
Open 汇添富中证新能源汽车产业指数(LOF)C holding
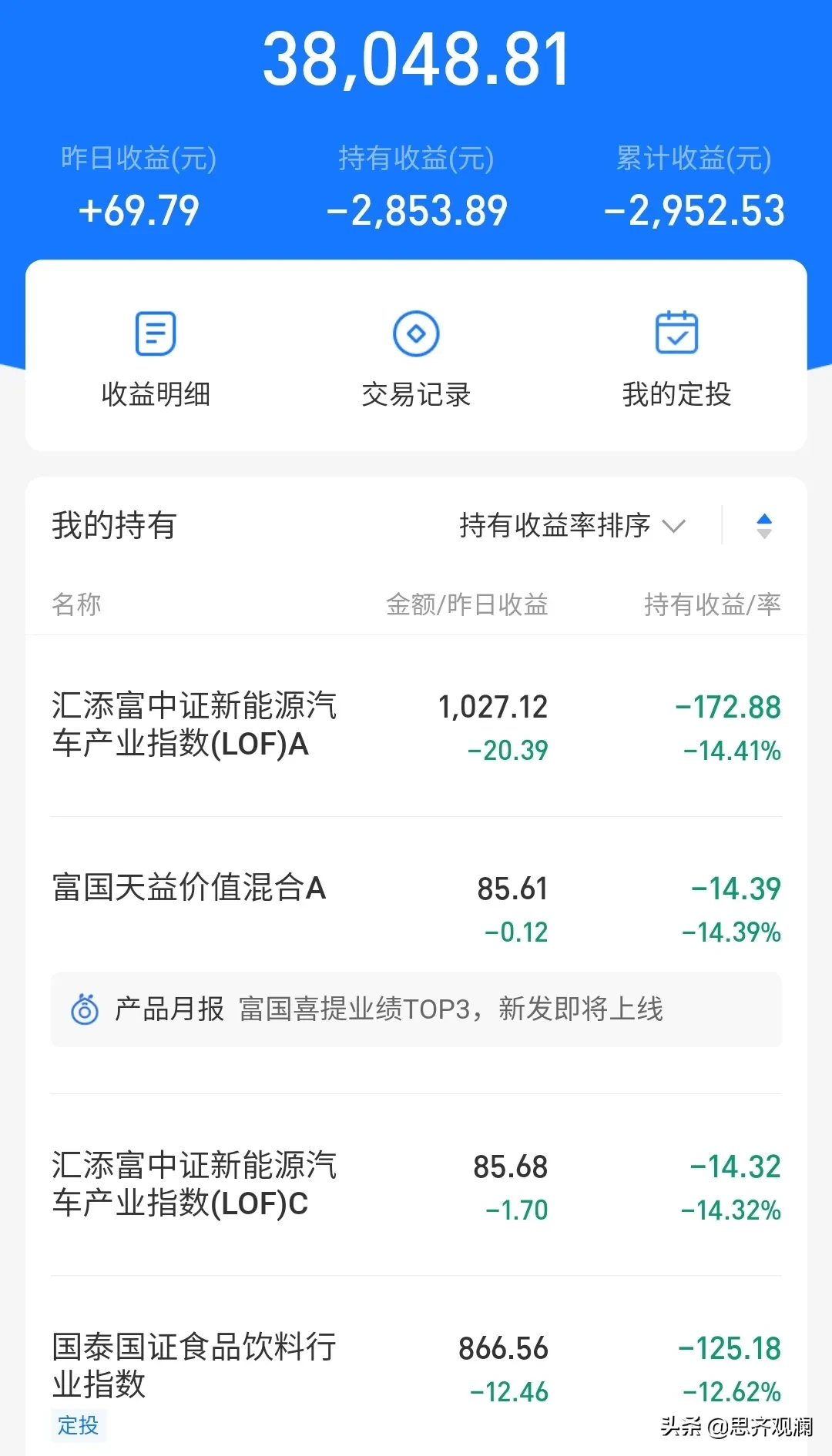point(416,1185)
